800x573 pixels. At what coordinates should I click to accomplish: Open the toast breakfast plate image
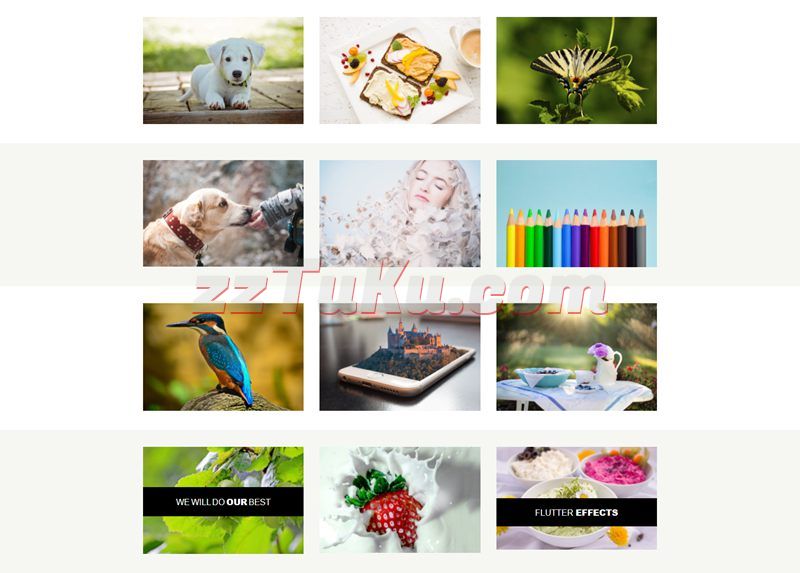pyautogui.click(x=399, y=70)
